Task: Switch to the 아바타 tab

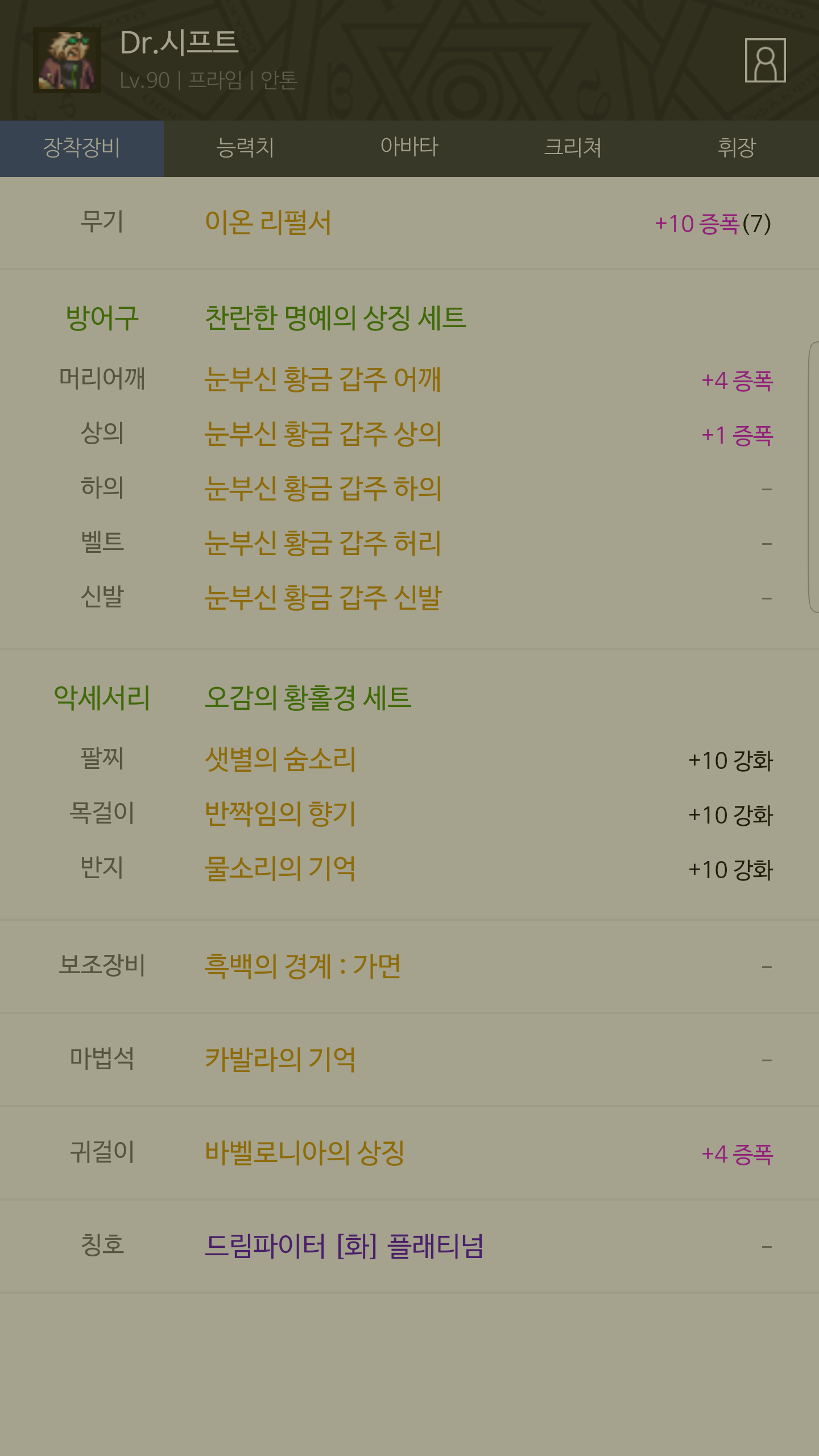Action: pos(409,148)
